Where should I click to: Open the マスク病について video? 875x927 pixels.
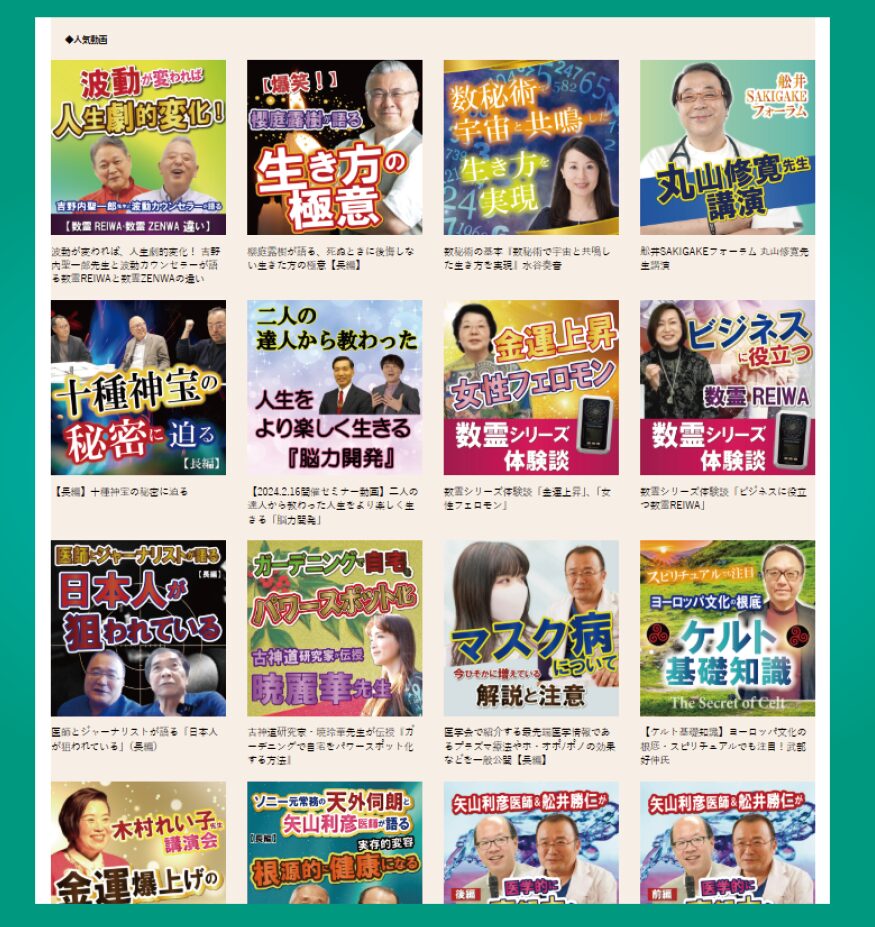pos(531,628)
